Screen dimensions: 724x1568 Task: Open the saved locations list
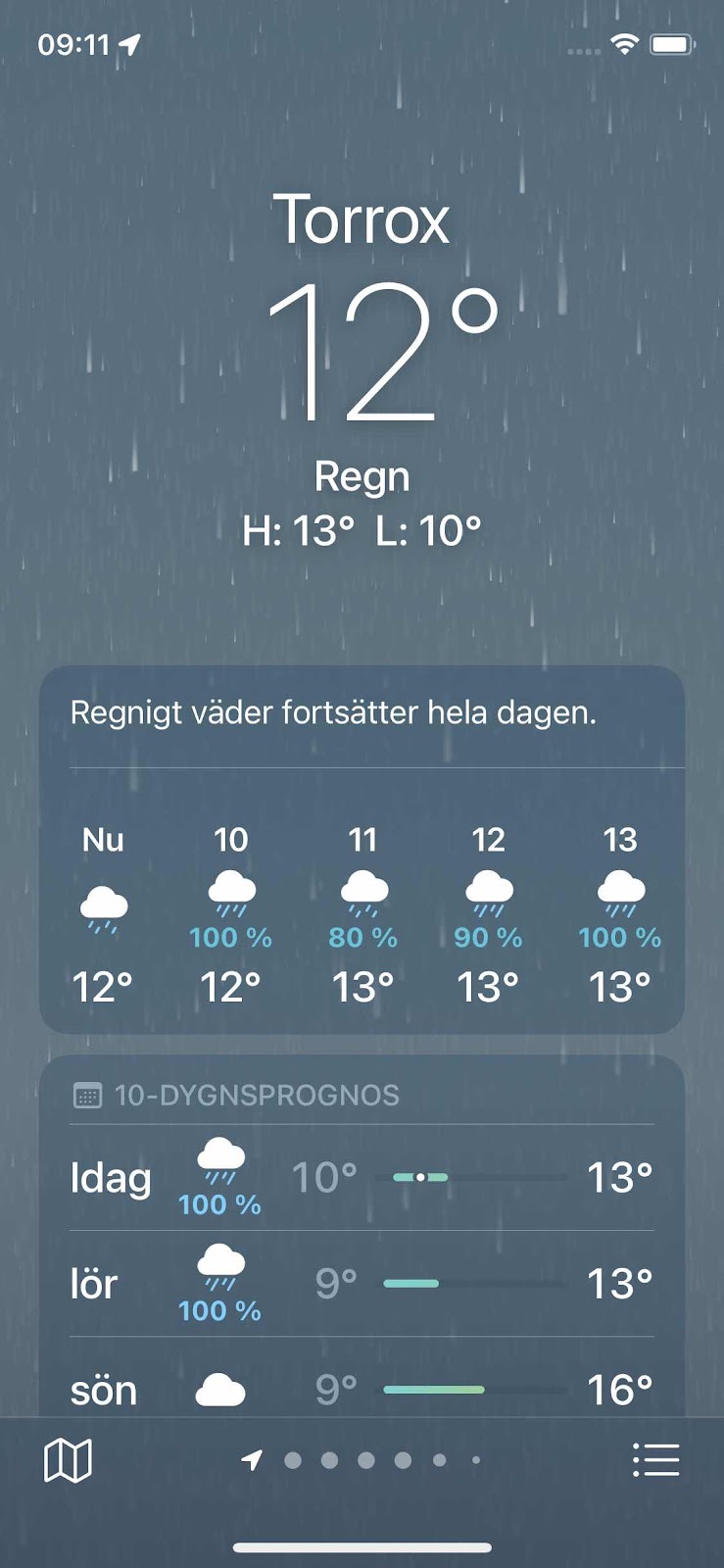pos(655,1459)
